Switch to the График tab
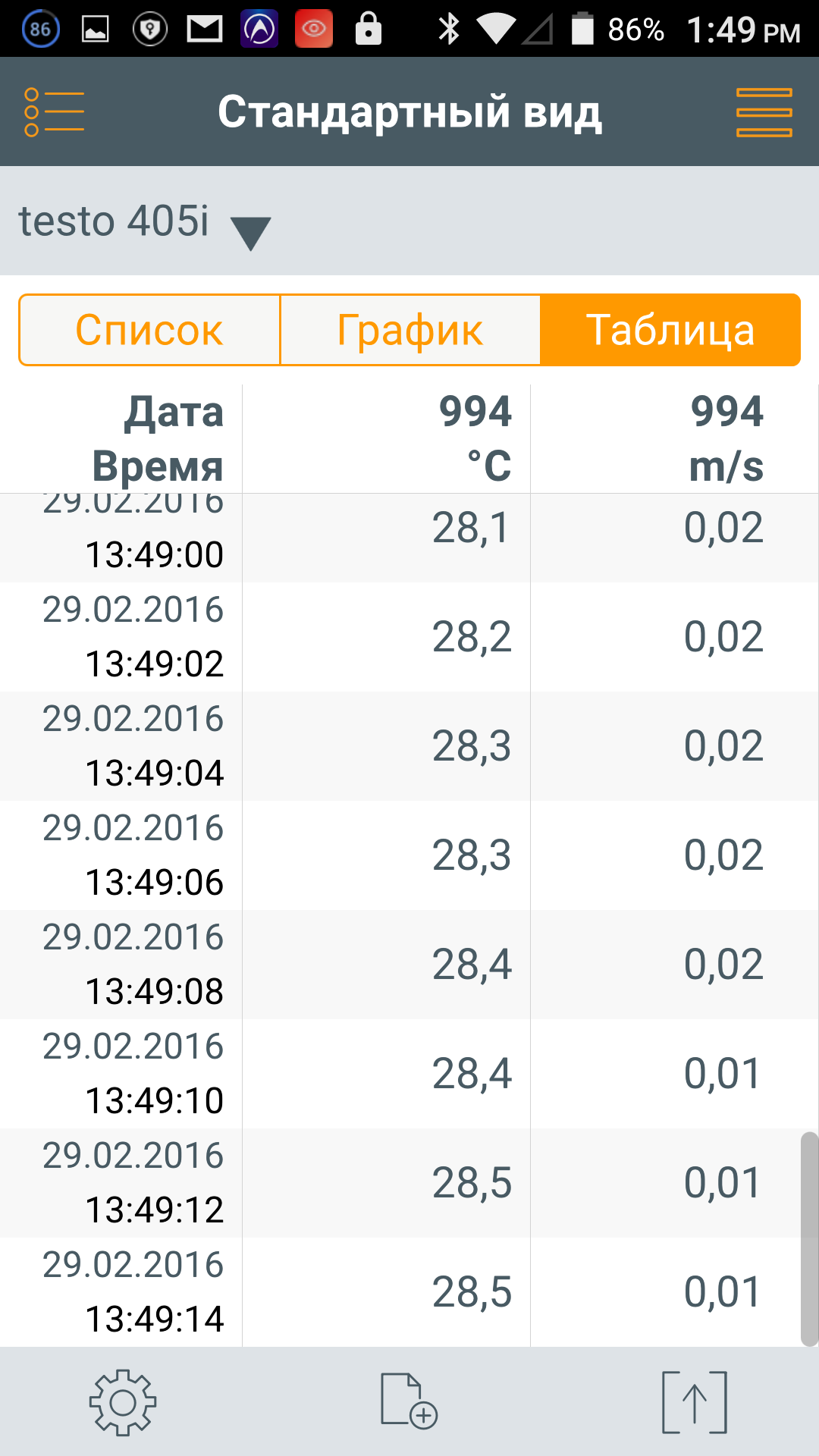The width and height of the screenshot is (819, 1456). (x=409, y=330)
